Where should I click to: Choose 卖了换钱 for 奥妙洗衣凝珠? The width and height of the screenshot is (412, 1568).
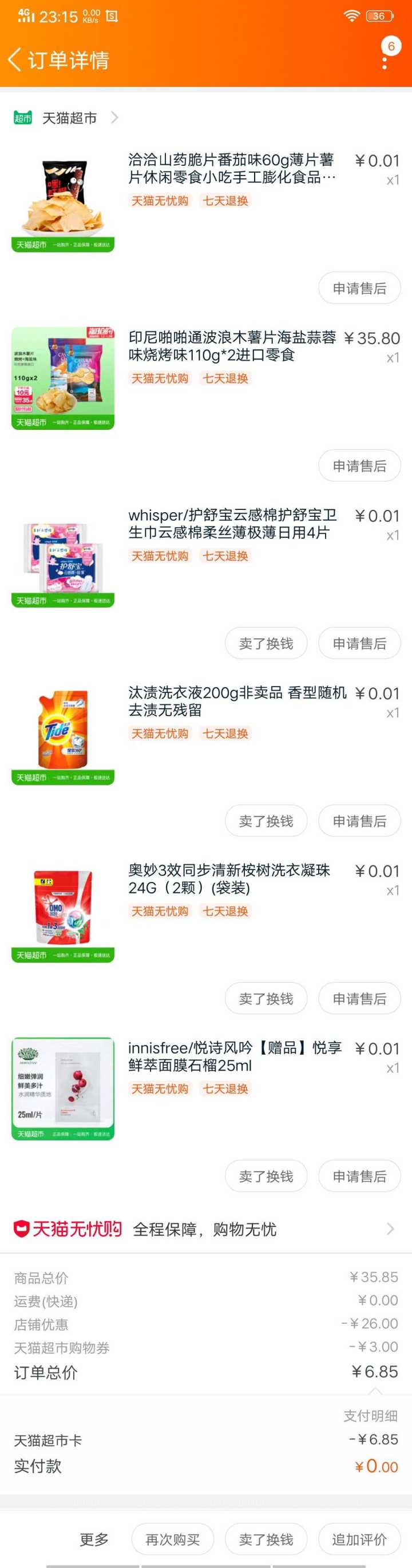pos(266,999)
